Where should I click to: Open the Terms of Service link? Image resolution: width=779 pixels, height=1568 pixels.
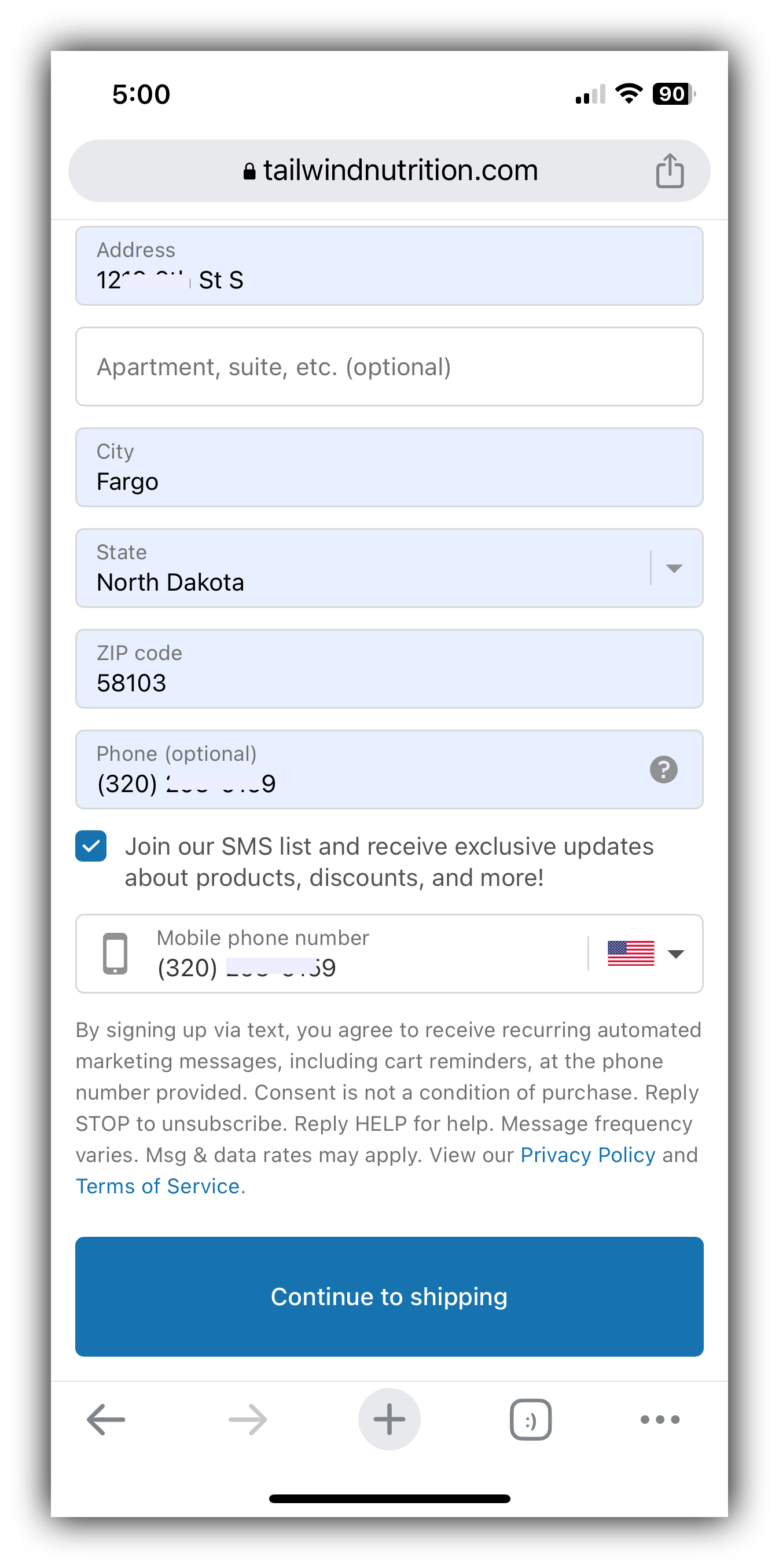click(157, 1186)
